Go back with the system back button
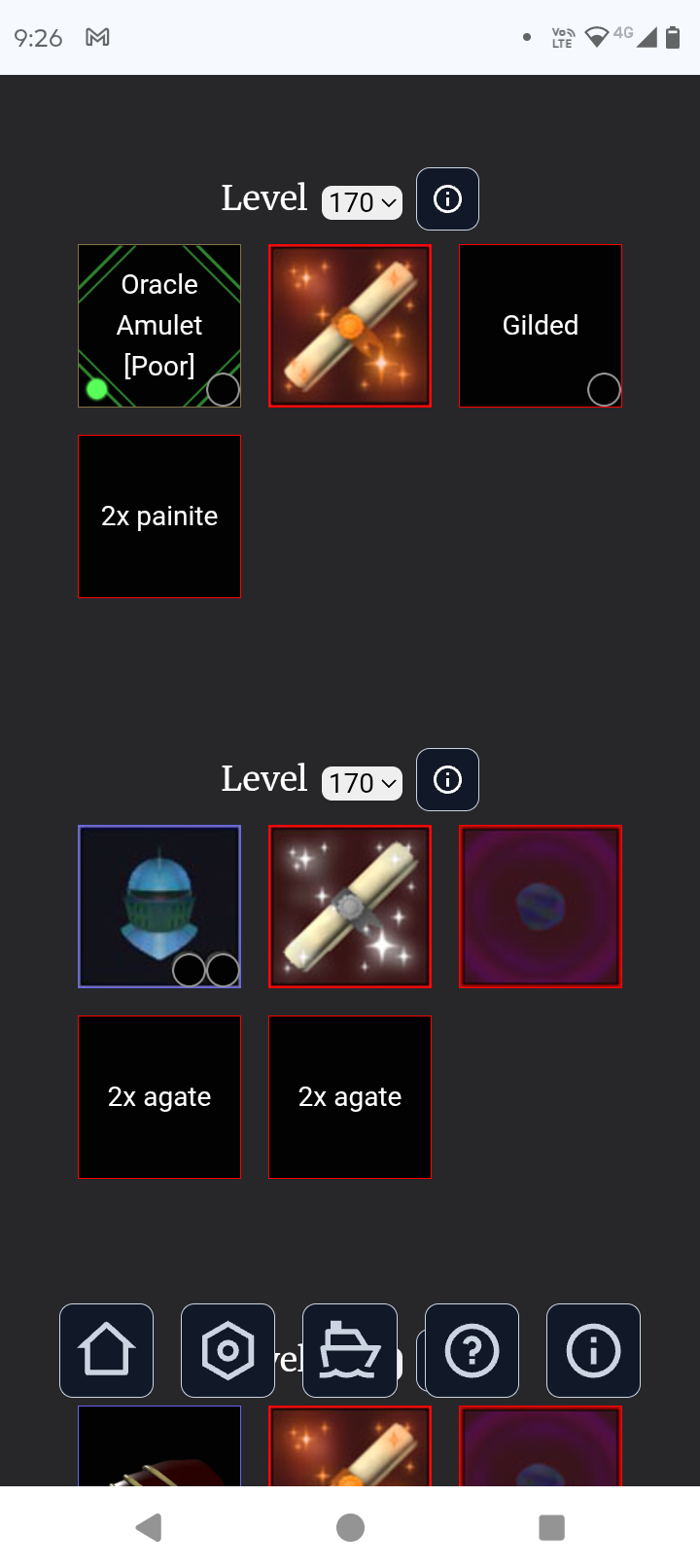The height and width of the screenshot is (1568, 700). (149, 1527)
